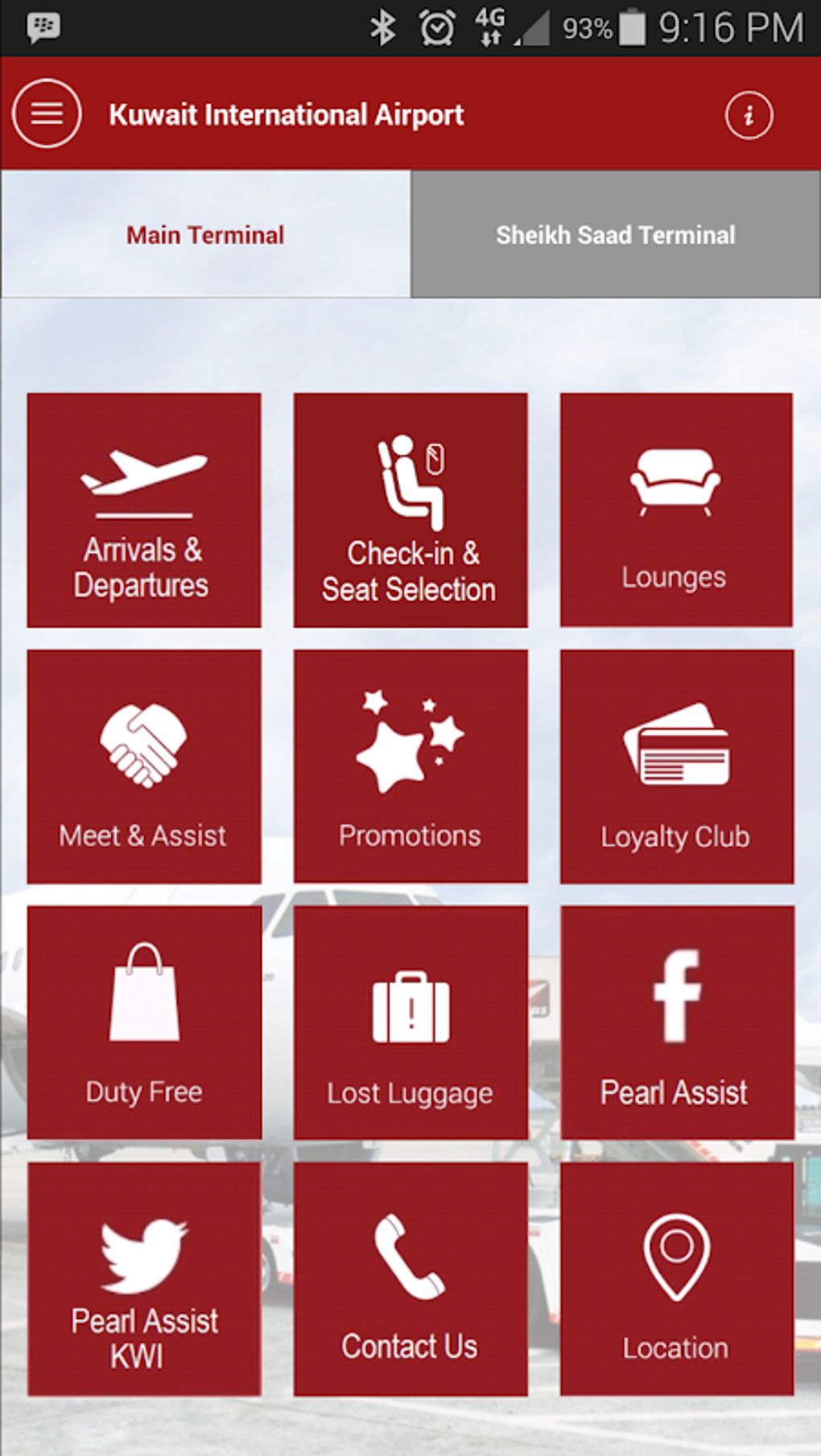Tap the Meet & Assist tile

point(144,766)
